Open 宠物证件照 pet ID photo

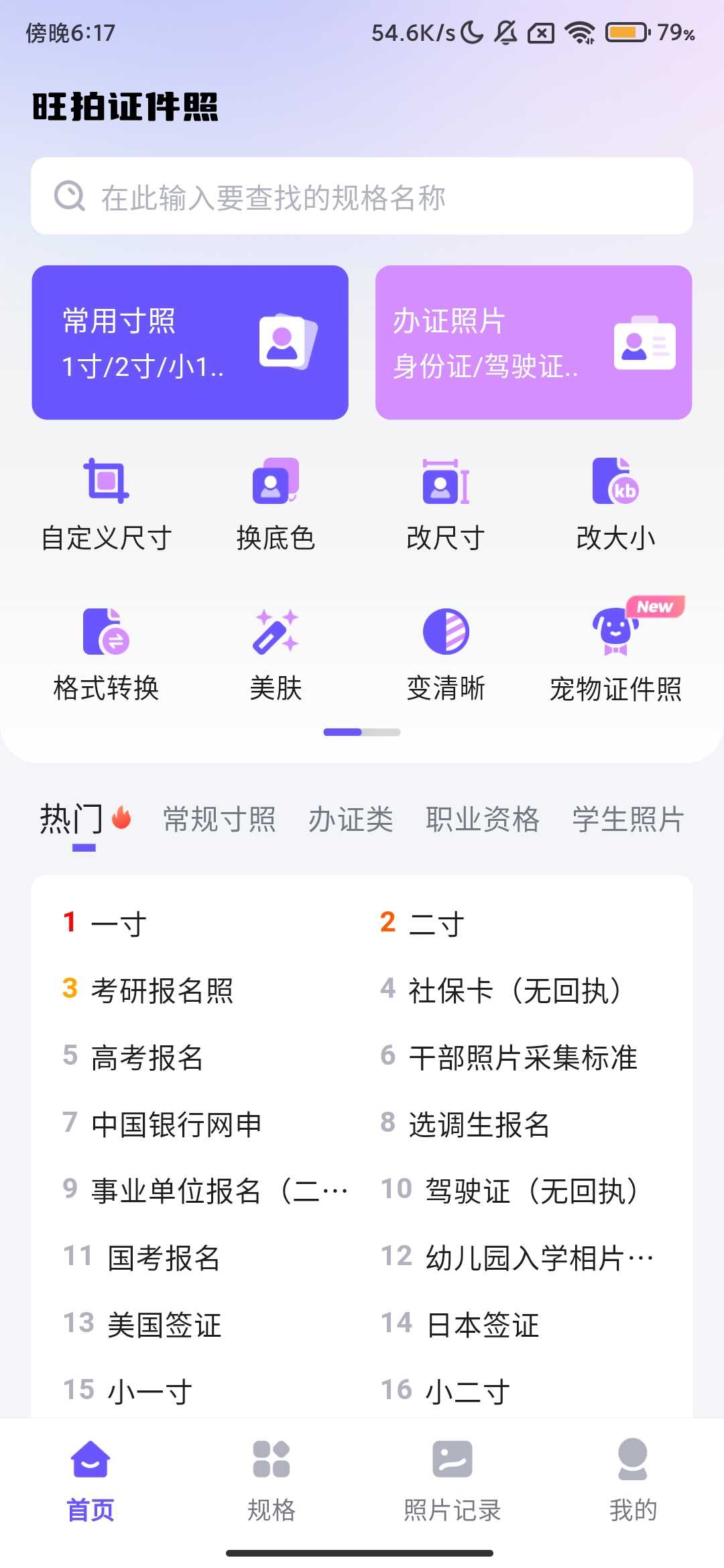(x=615, y=654)
